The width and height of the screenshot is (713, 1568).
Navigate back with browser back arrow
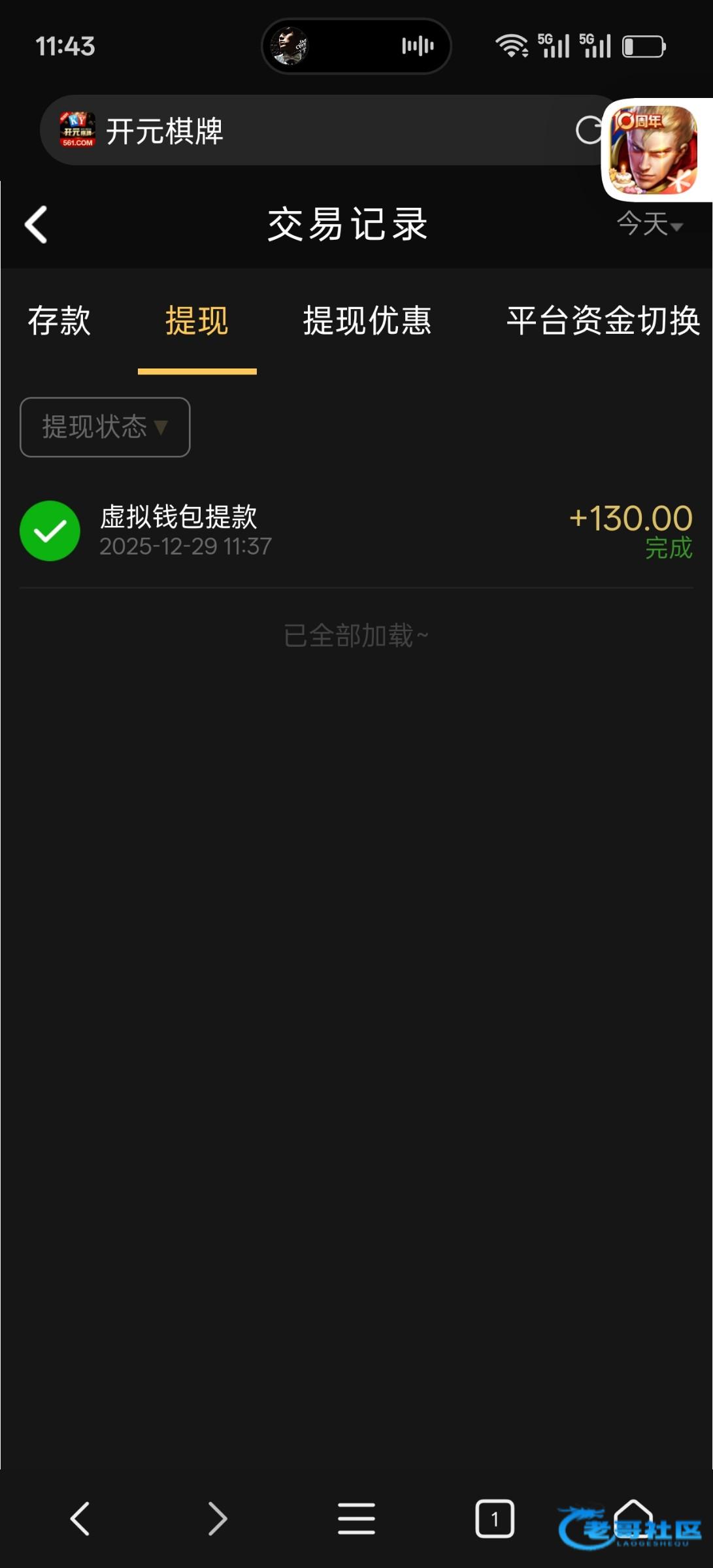point(80,1518)
